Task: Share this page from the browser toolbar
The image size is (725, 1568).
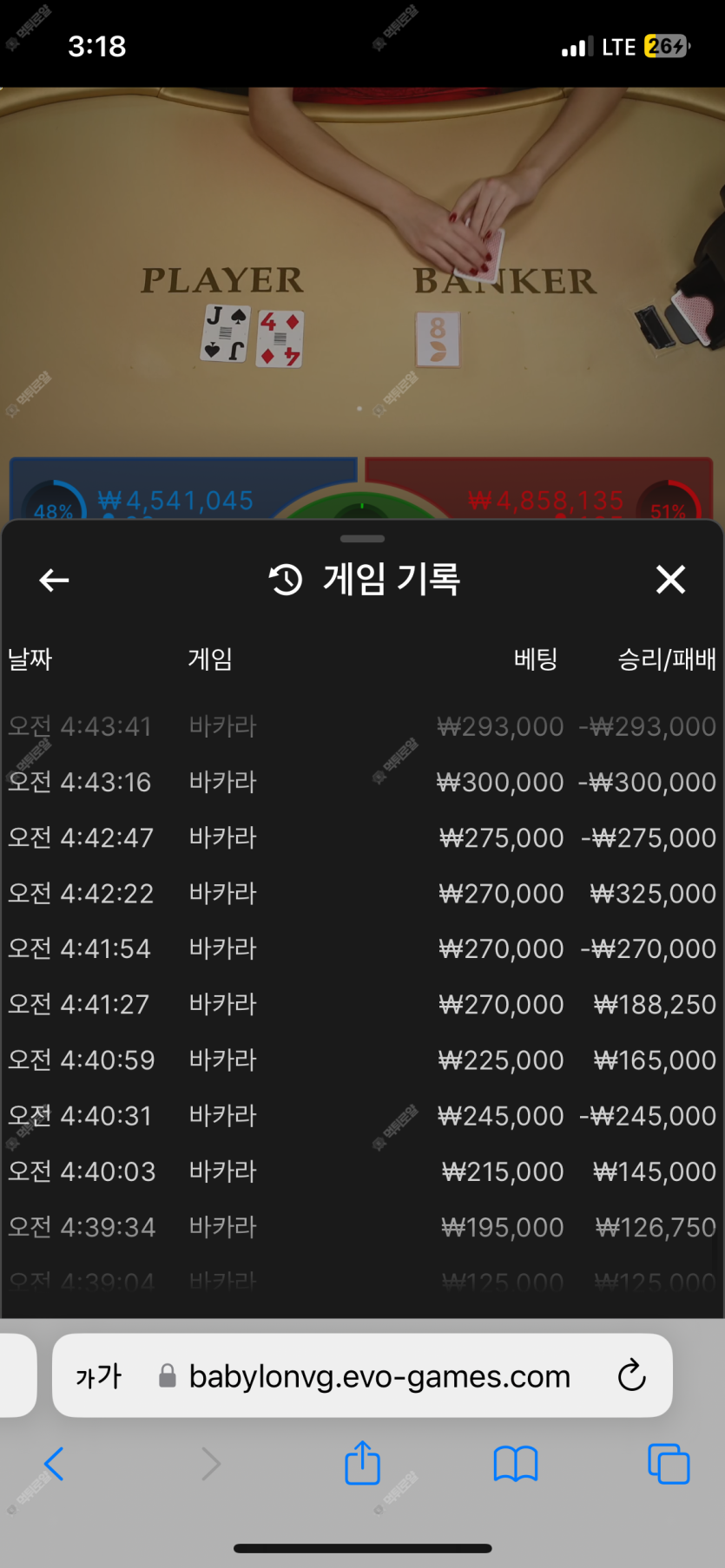Action: [x=362, y=1463]
